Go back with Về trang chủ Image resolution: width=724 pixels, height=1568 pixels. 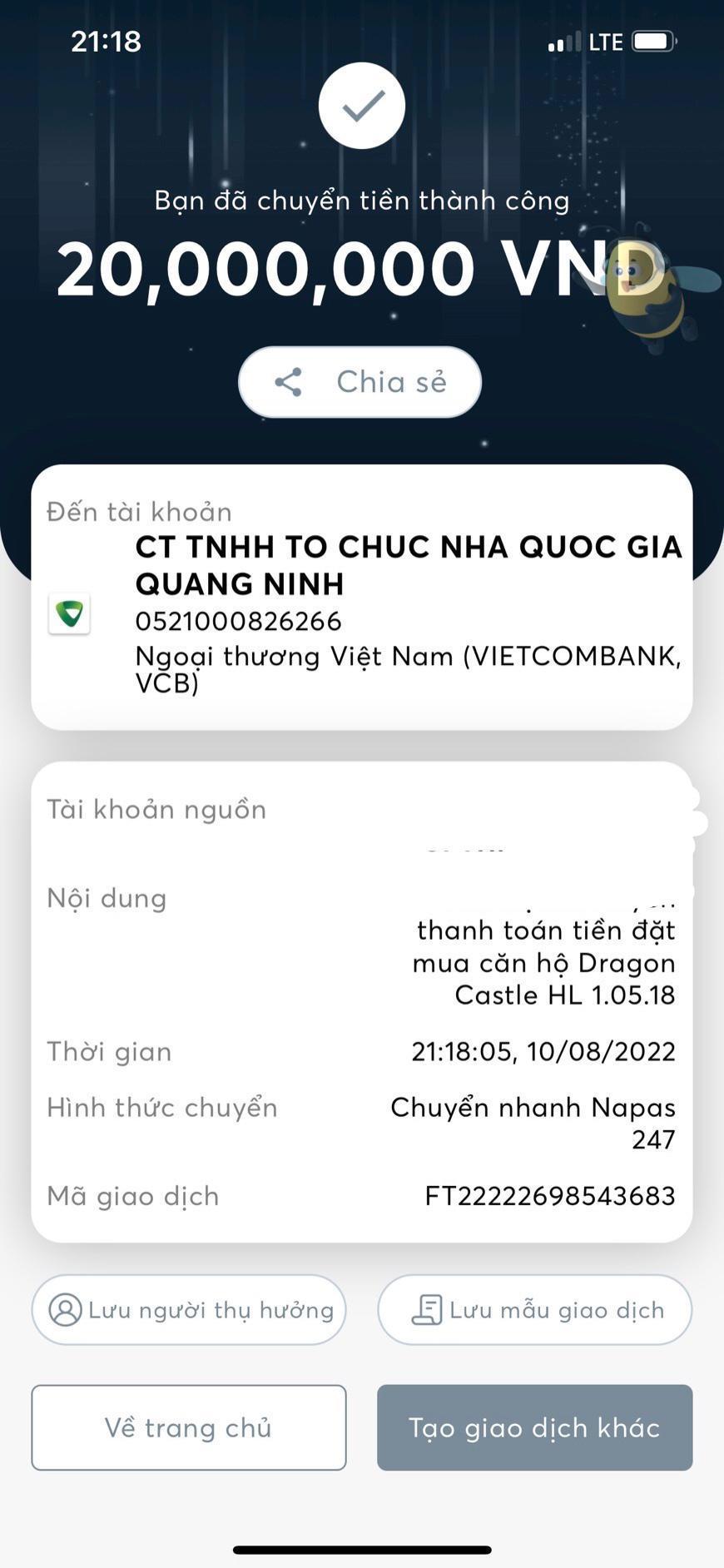(x=189, y=1428)
